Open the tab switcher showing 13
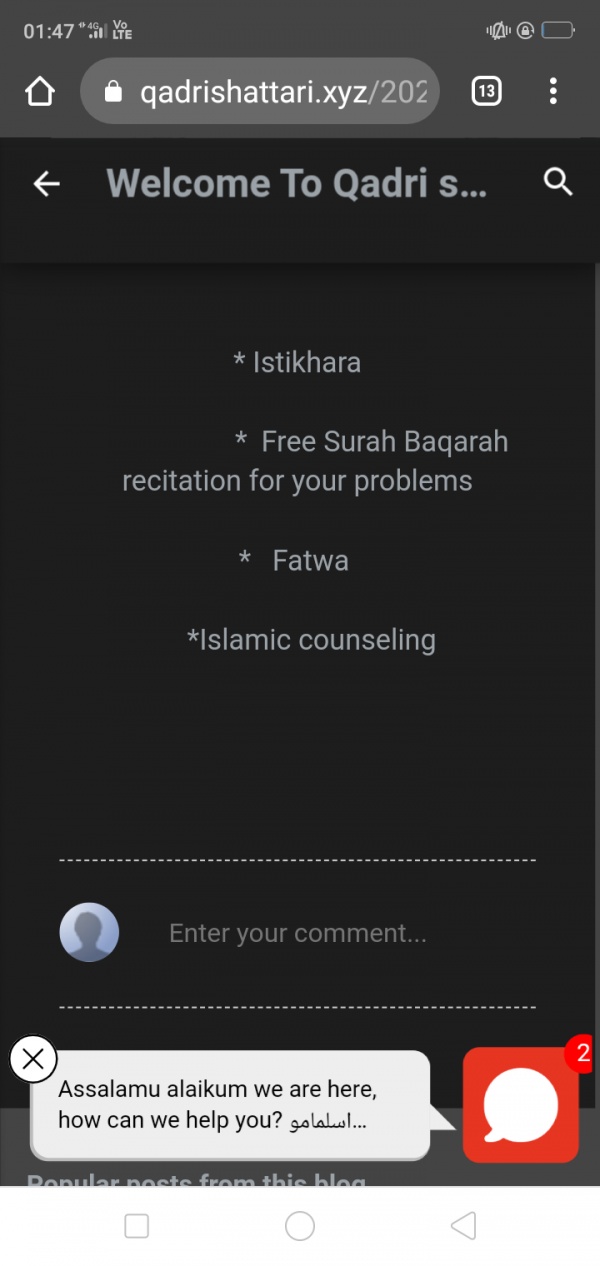The image size is (600, 1266). click(x=486, y=91)
